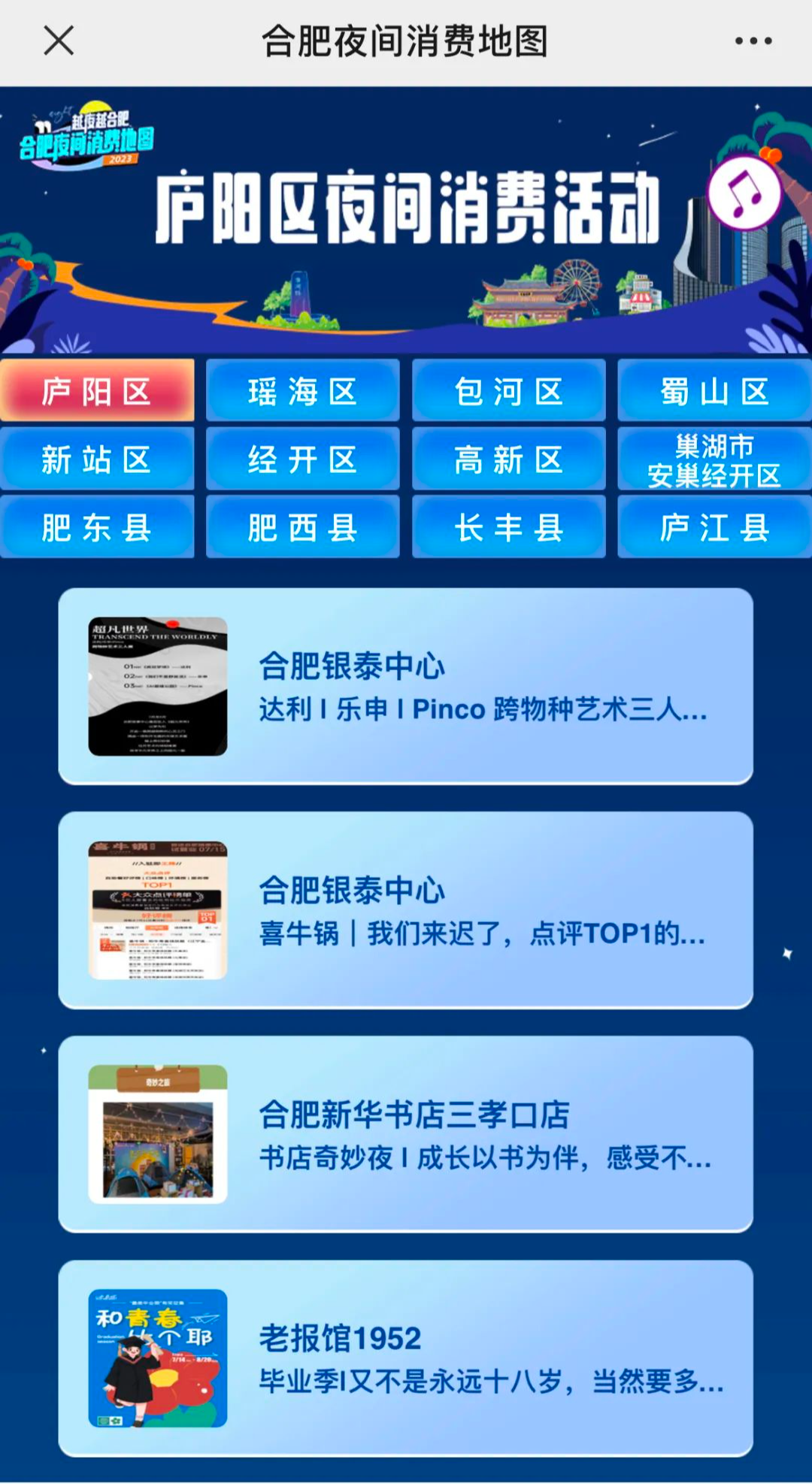Switch to 高新区 district

coord(508,459)
